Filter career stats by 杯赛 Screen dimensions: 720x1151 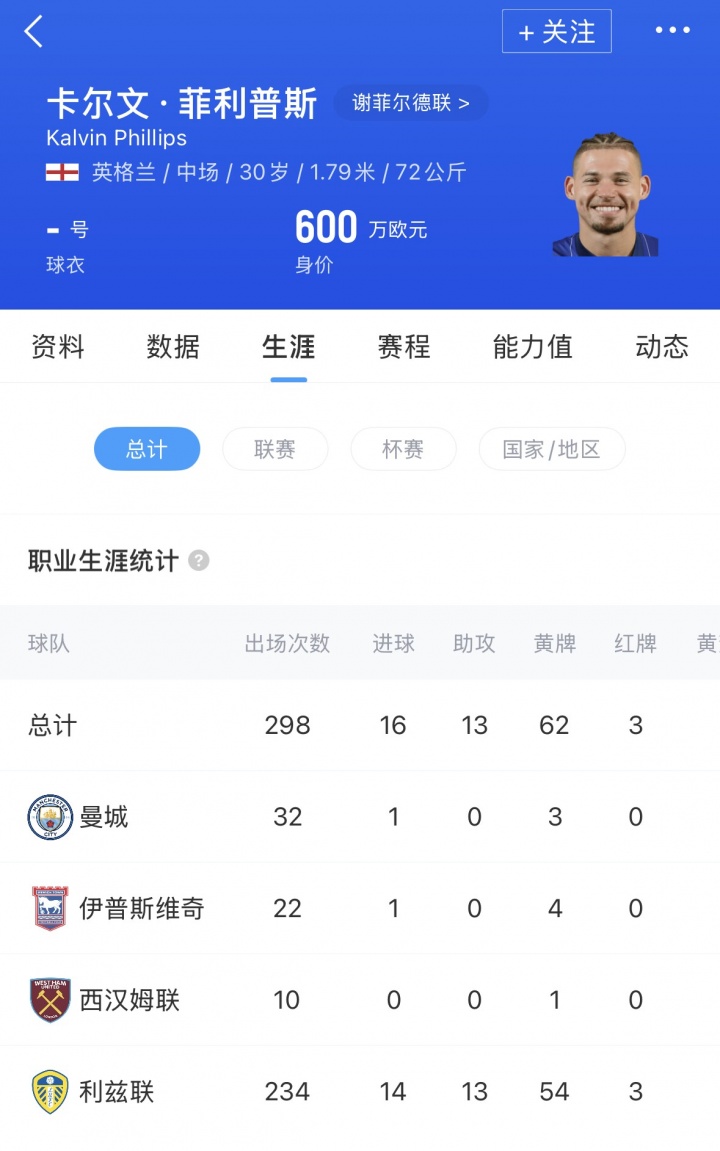403,449
